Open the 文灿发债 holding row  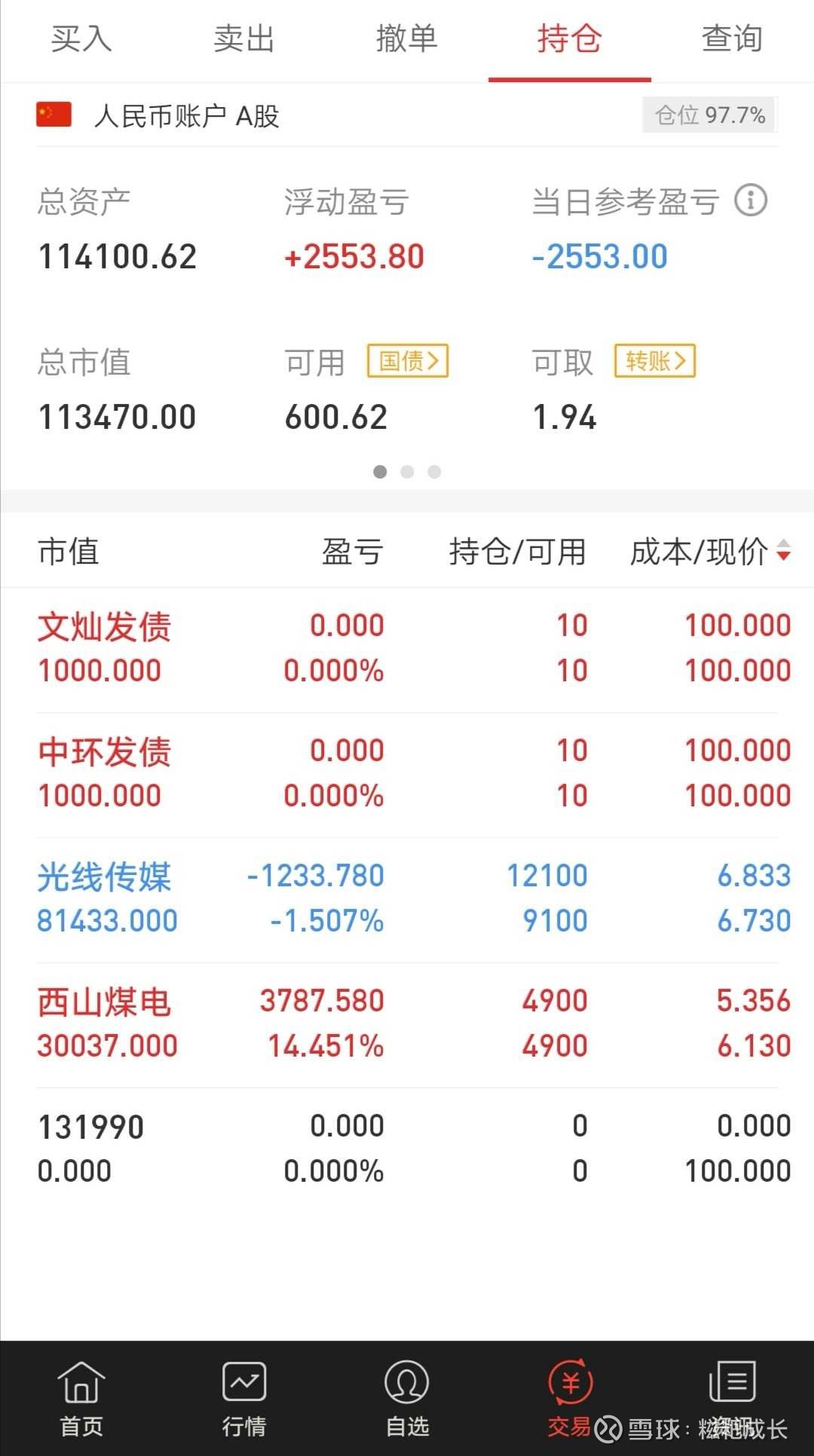(407, 649)
